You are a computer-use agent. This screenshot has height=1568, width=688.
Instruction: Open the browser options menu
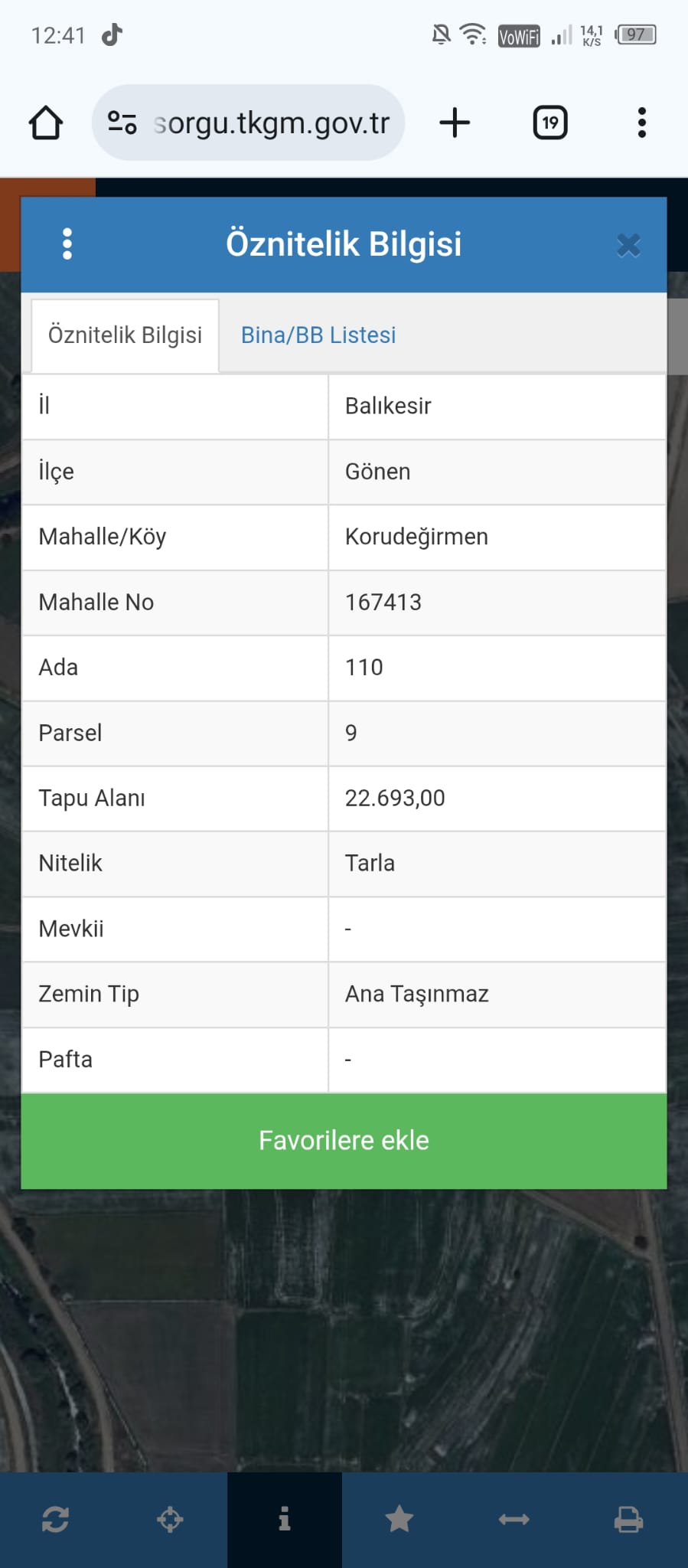tap(641, 122)
